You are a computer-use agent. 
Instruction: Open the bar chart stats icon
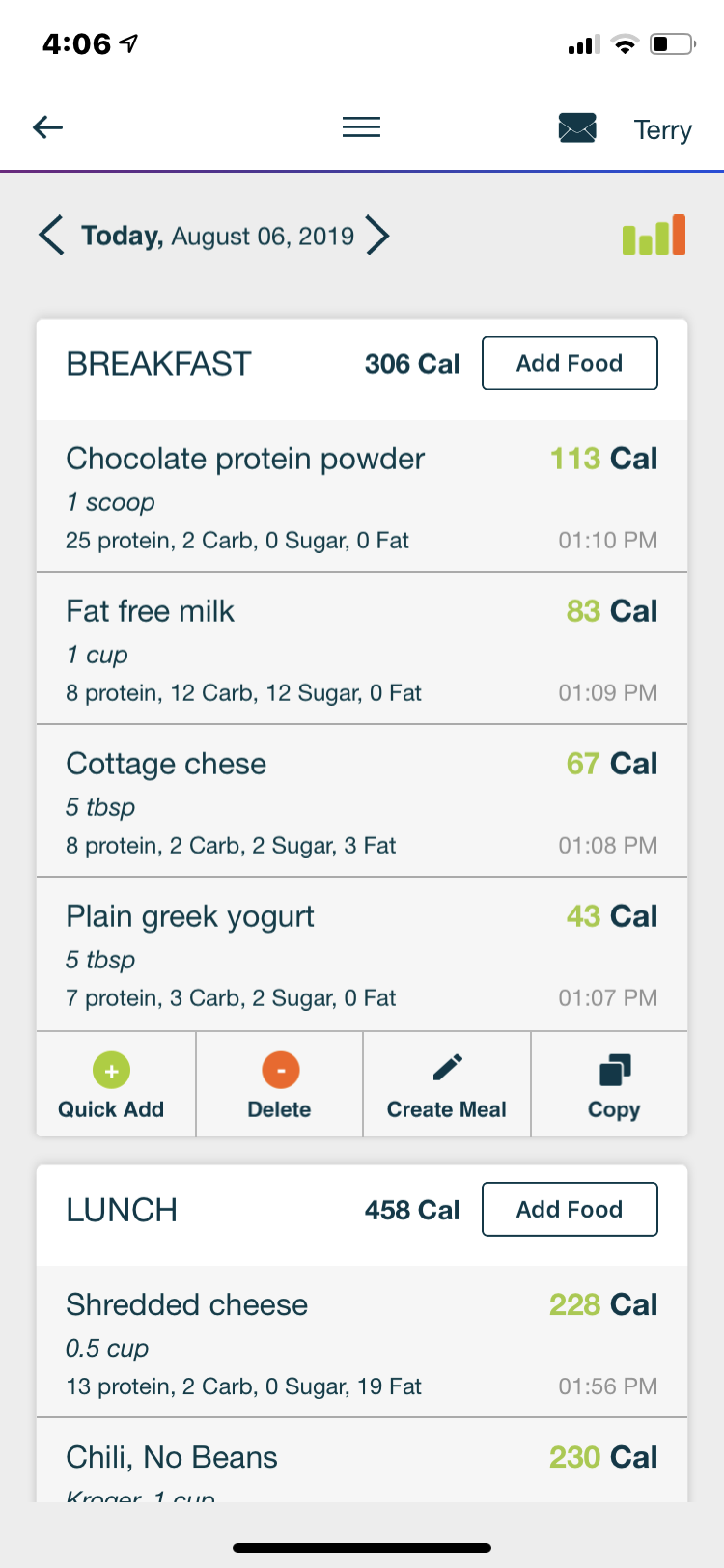pyautogui.click(x=654, y=235)
